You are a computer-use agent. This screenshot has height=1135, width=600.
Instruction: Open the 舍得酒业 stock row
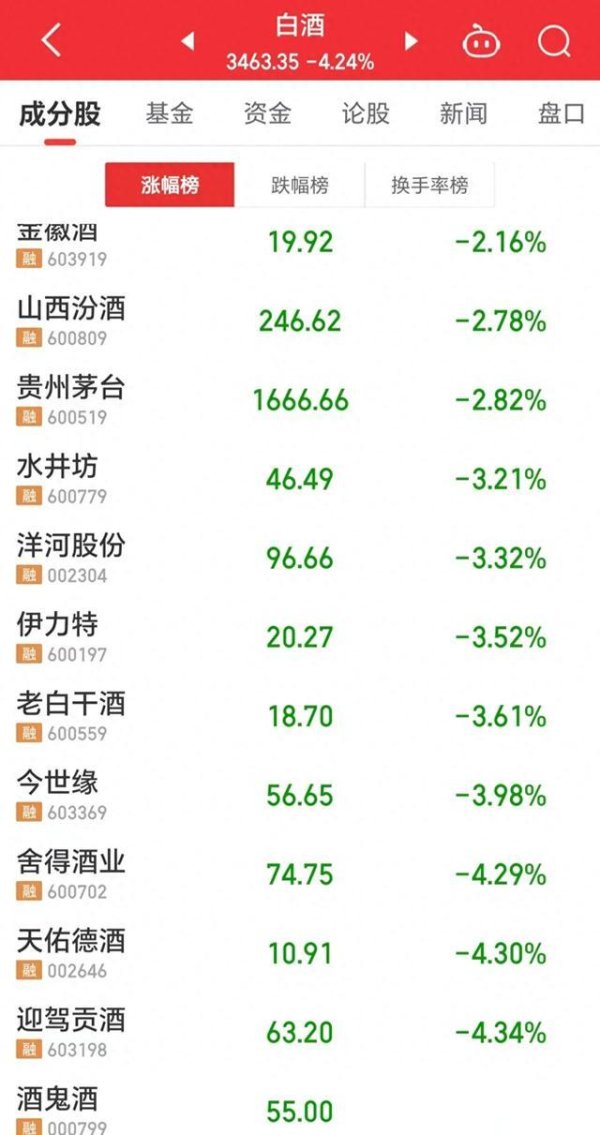(x=300, y=874)
